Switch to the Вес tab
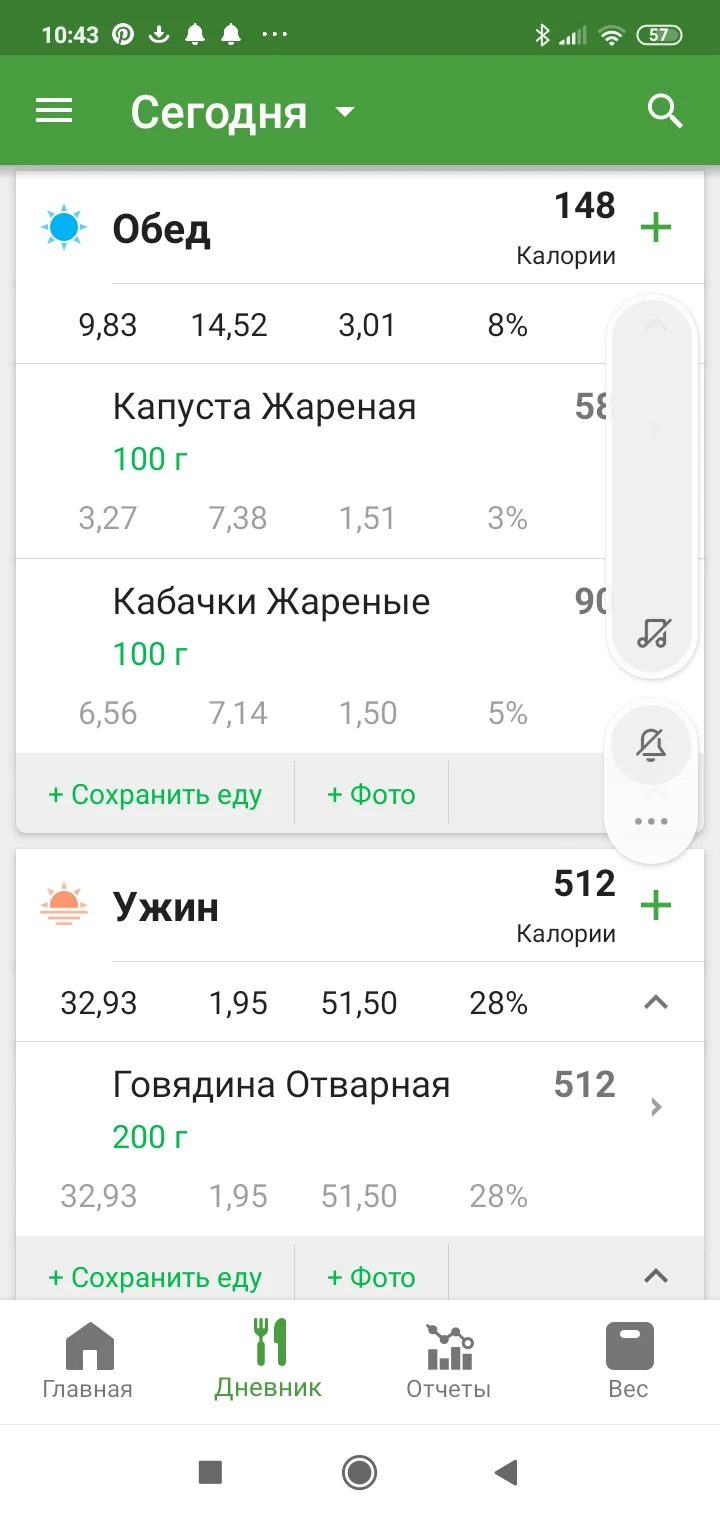The image size is (720, 1520). (629, 1360)
